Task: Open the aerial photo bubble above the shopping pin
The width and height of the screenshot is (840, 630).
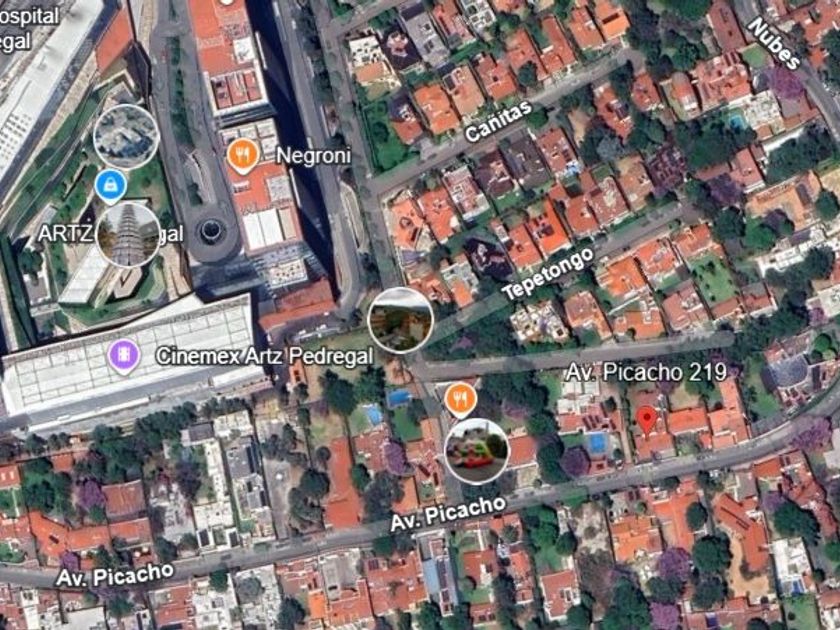Action: coord(126,137)
